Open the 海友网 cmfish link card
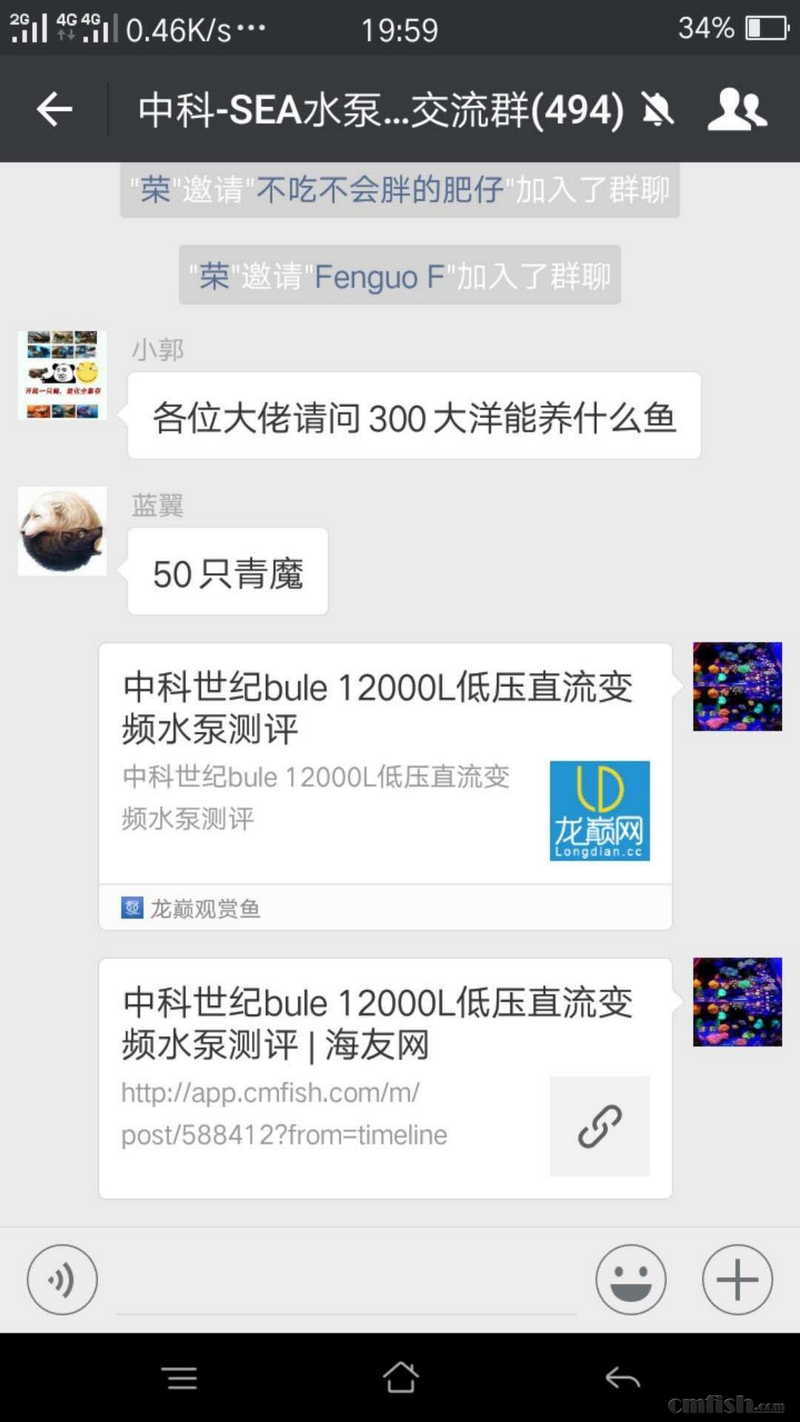Screen dimensions: 800x1422 click(x=385, y=1077)
